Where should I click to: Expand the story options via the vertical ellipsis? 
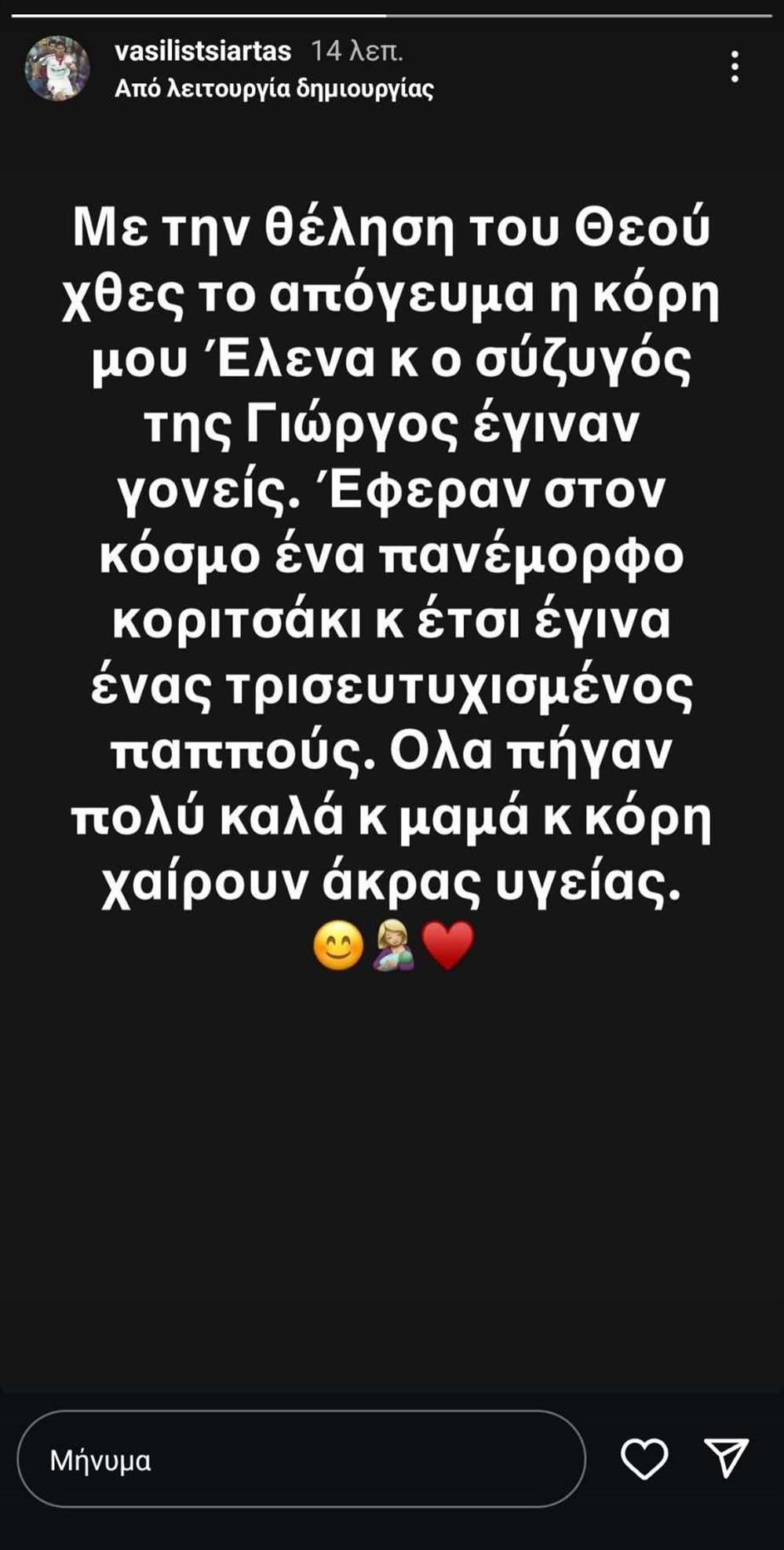pyautogui.click(x=735, y=67)
